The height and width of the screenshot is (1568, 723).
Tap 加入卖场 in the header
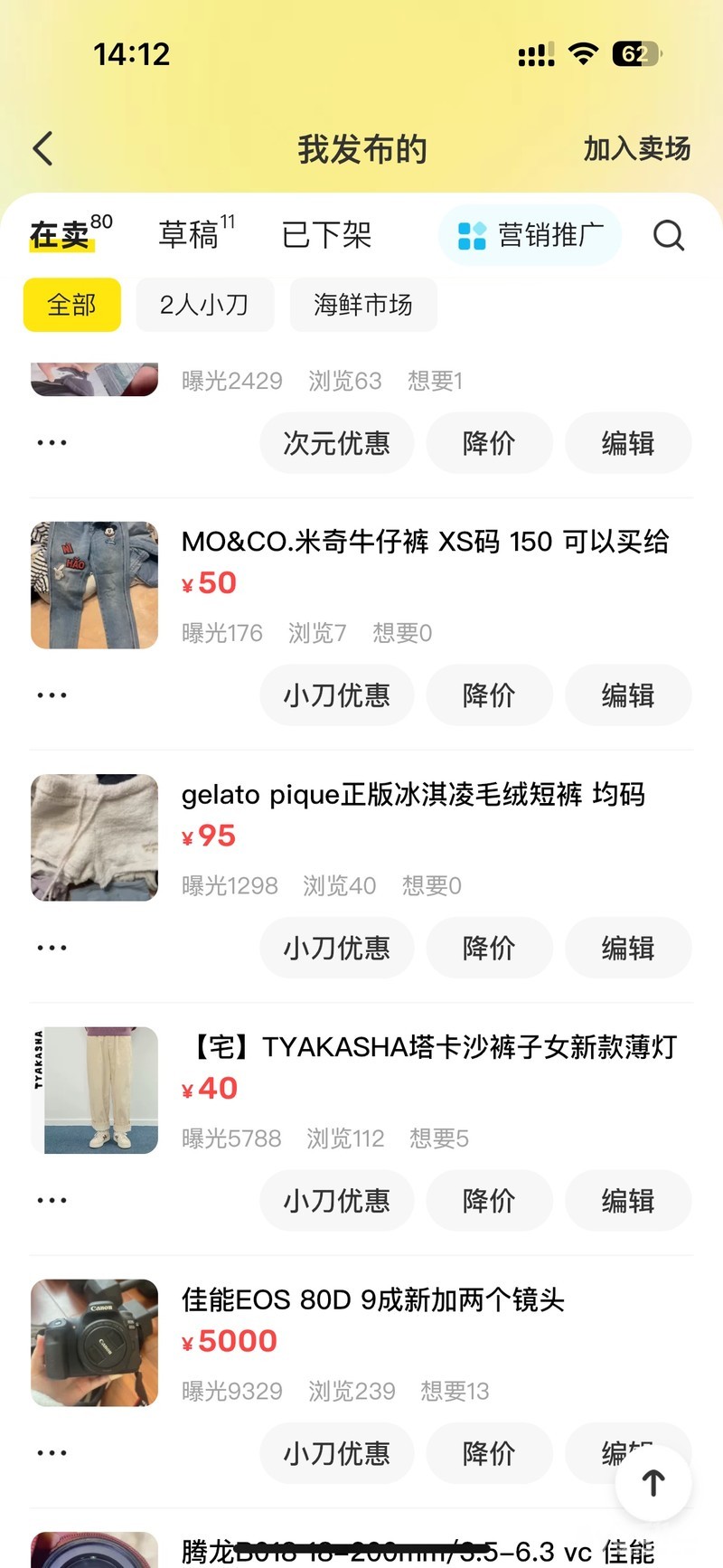point(636,149)
